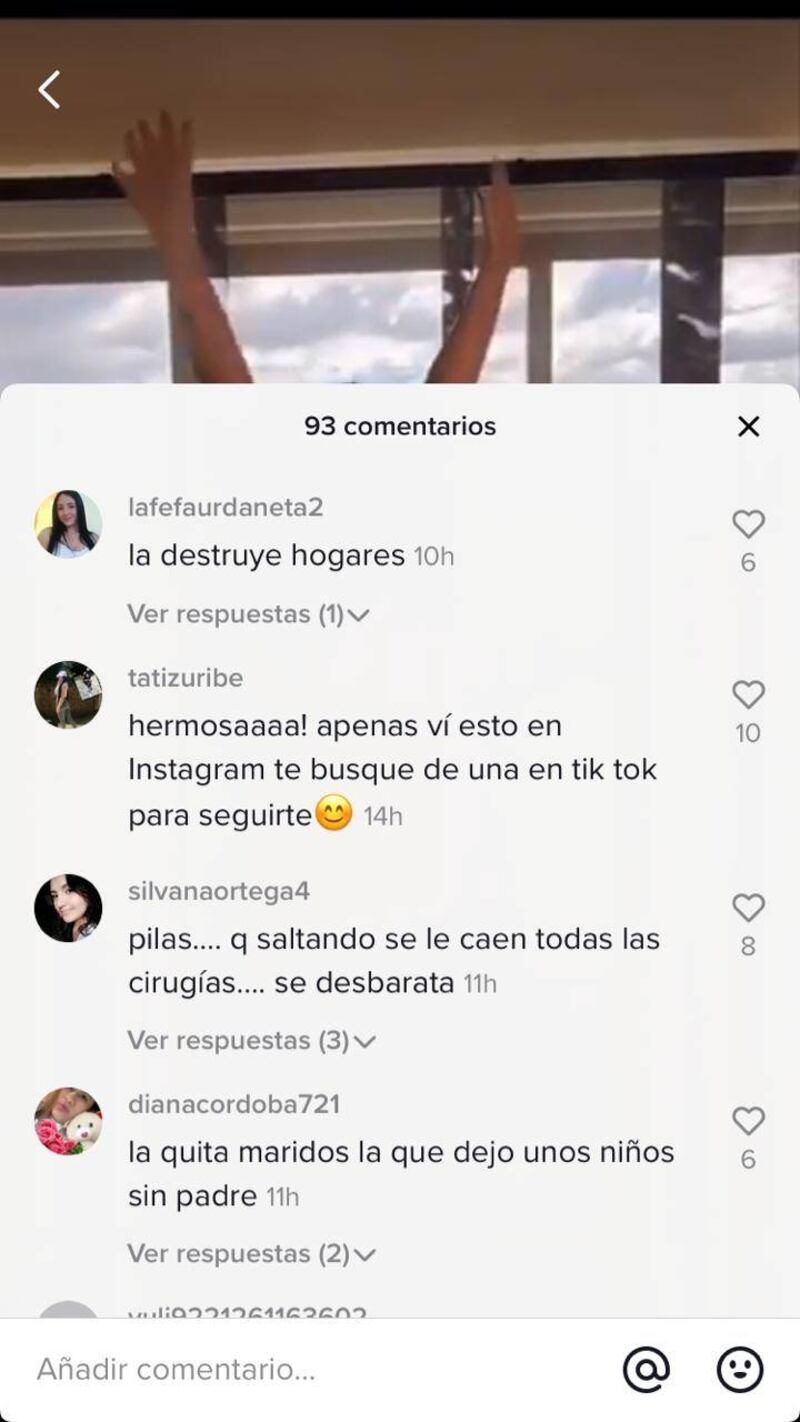Expand replies to lafefaurdaneta2's comment
Viewport: 800px width, 1422px height.
coord(247,614)
